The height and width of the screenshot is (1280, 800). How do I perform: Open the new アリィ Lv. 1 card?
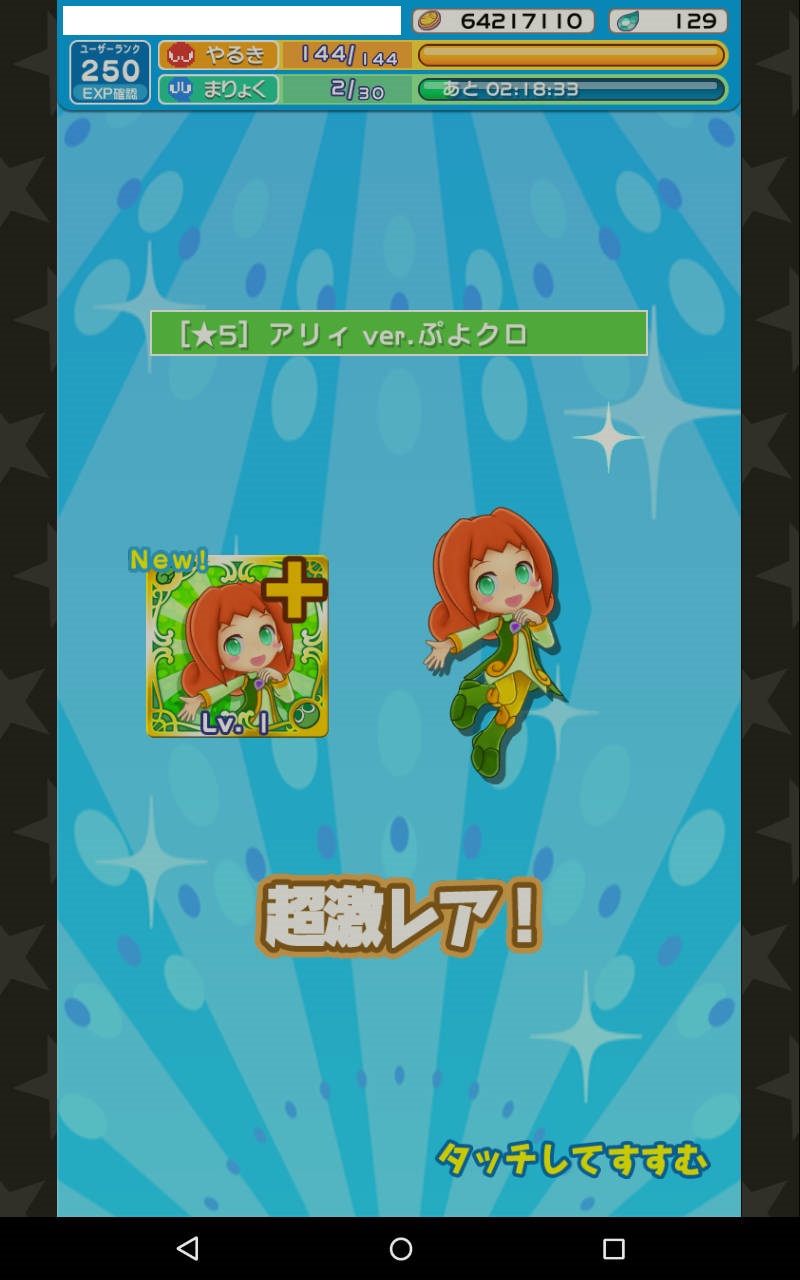coord(238,646)
